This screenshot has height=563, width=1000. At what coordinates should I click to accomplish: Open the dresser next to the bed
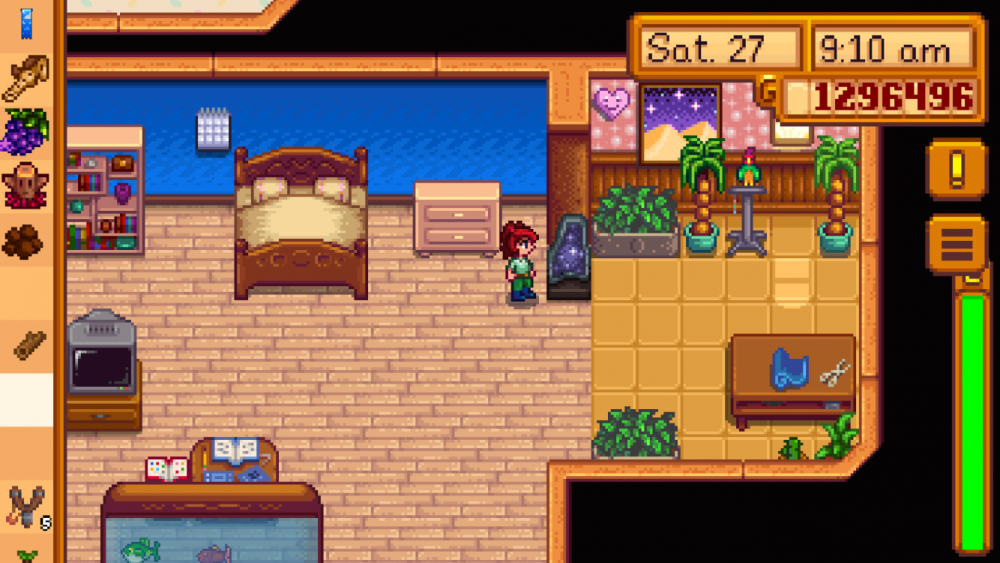[456, 218]
